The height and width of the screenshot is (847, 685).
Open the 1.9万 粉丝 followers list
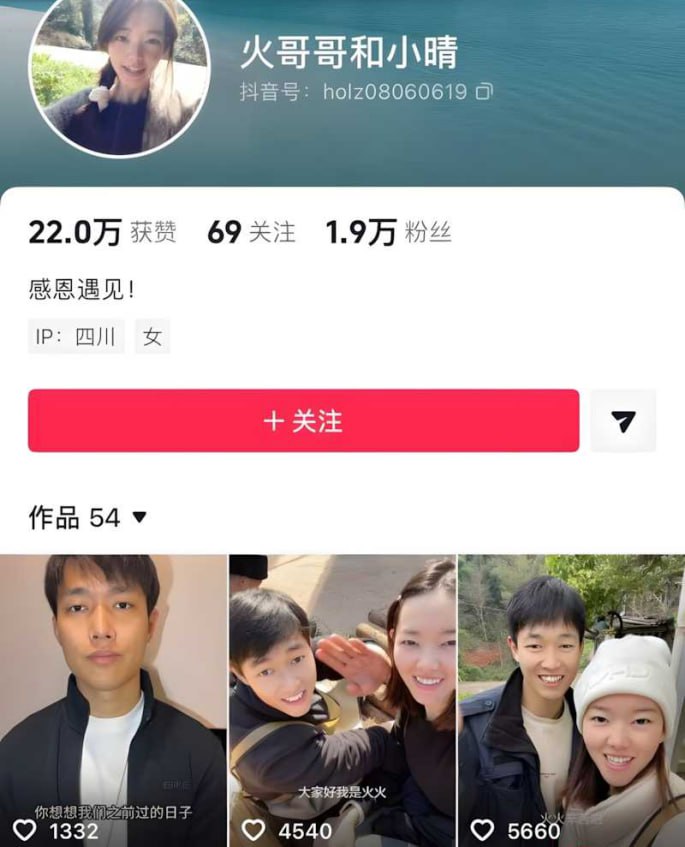coord(388,232)
